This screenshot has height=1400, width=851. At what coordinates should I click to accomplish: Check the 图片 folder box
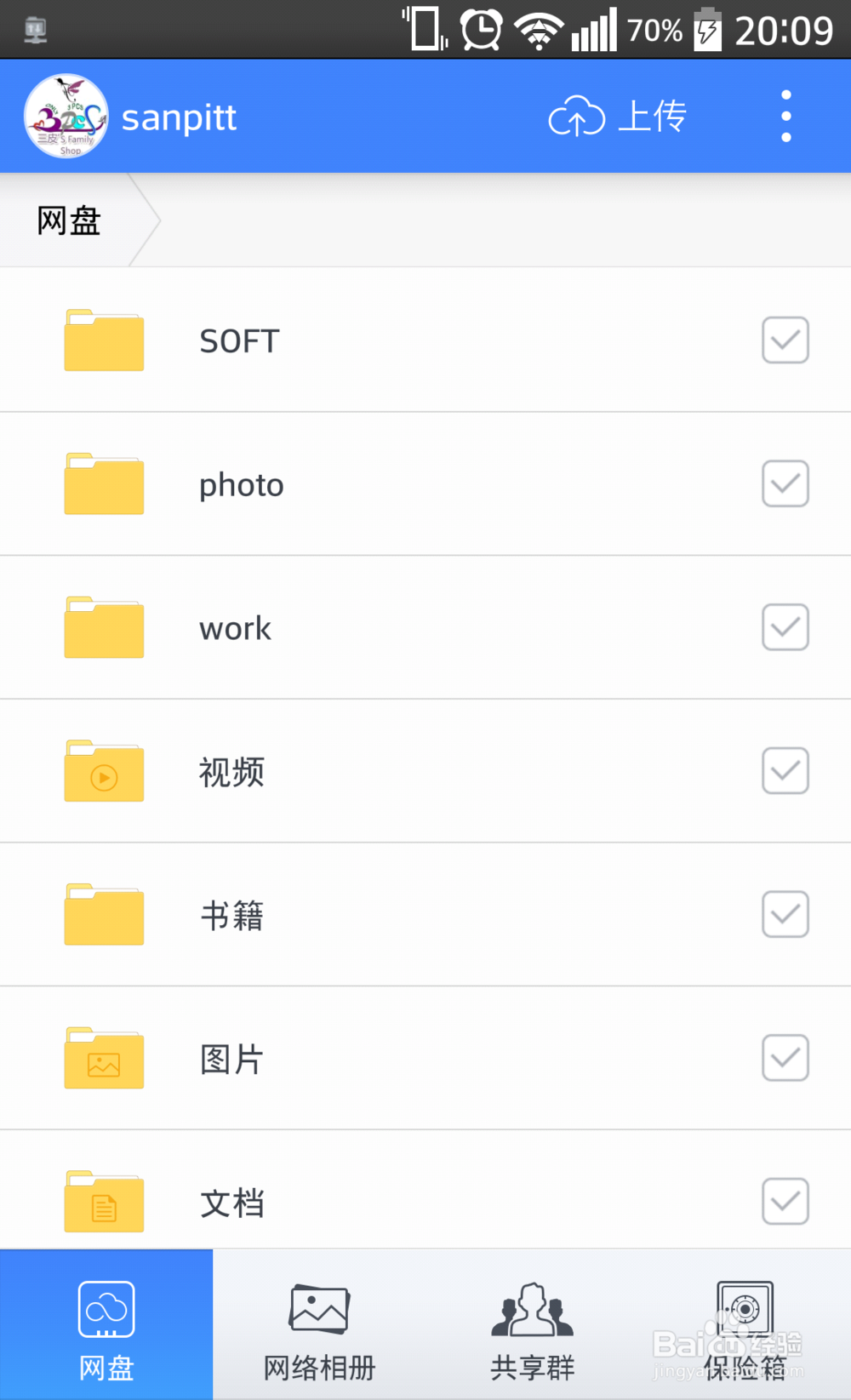[785, 1059]
